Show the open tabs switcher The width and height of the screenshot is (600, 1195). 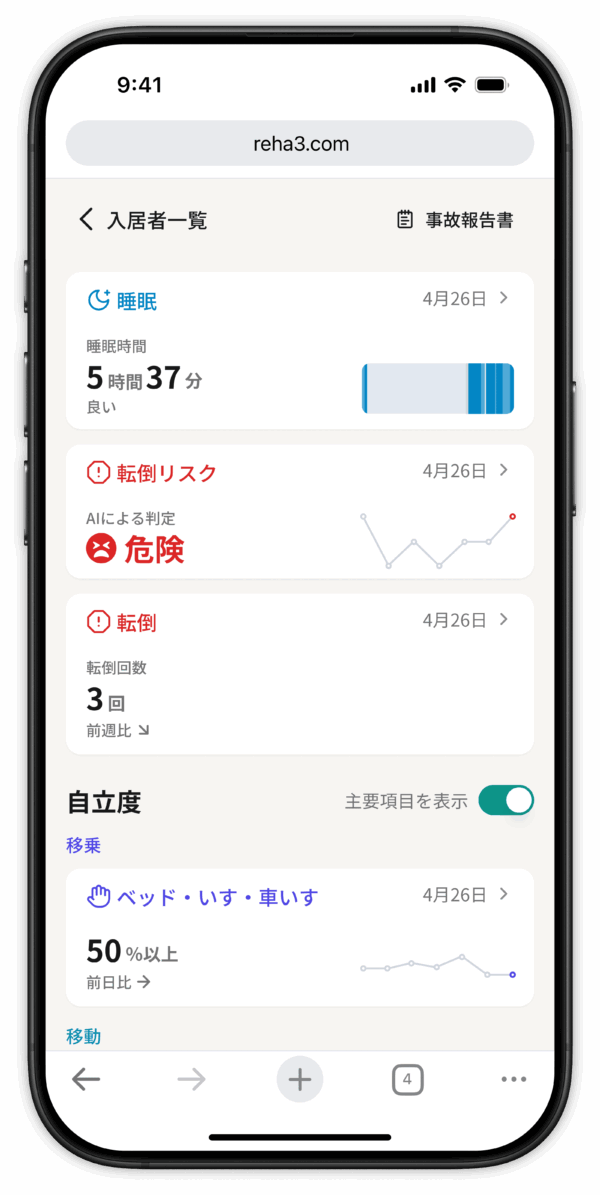tap(407, 1079)
